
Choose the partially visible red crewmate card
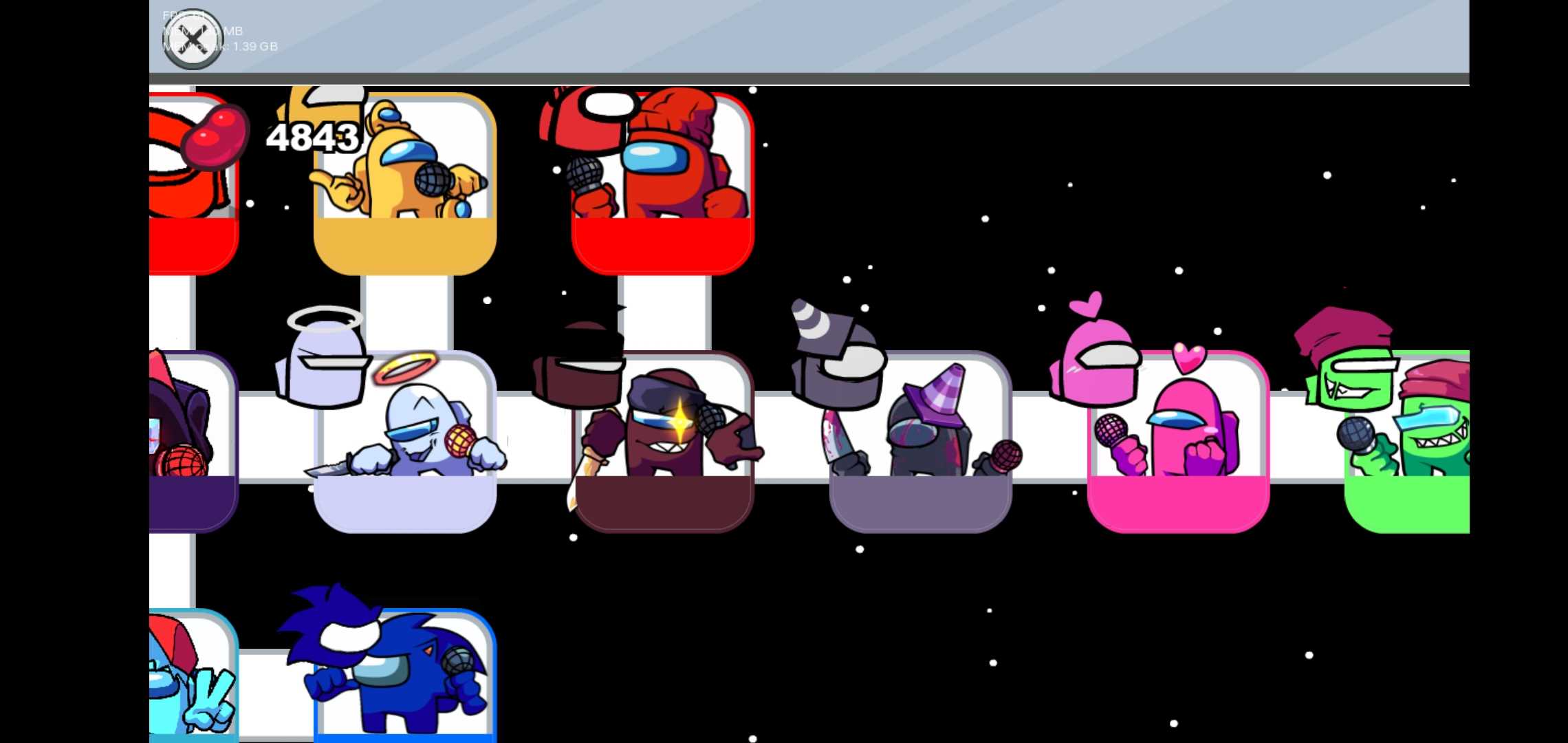[x=191, y=186]
